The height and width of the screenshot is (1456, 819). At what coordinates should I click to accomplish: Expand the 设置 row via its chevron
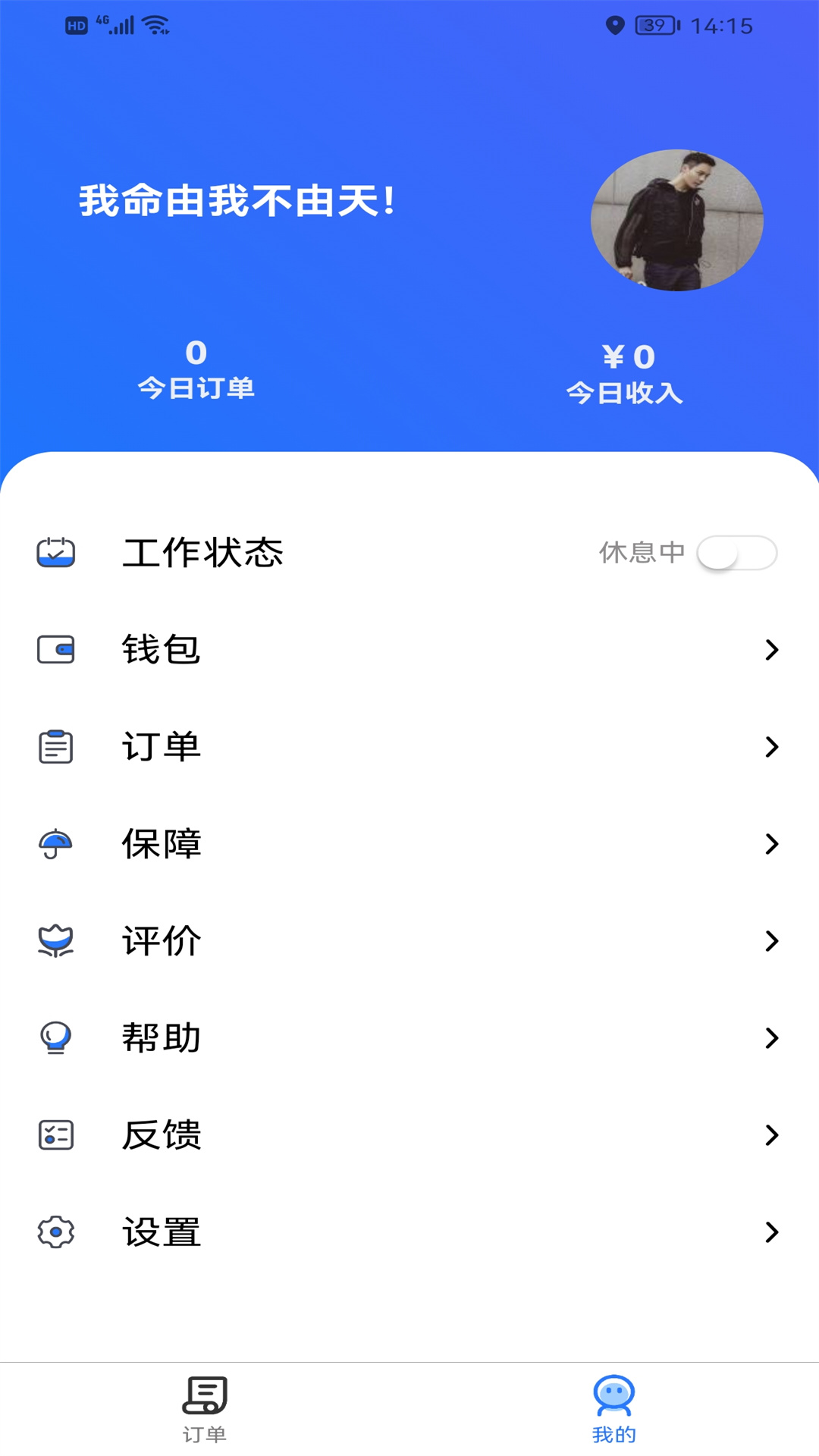[773, 1232]
